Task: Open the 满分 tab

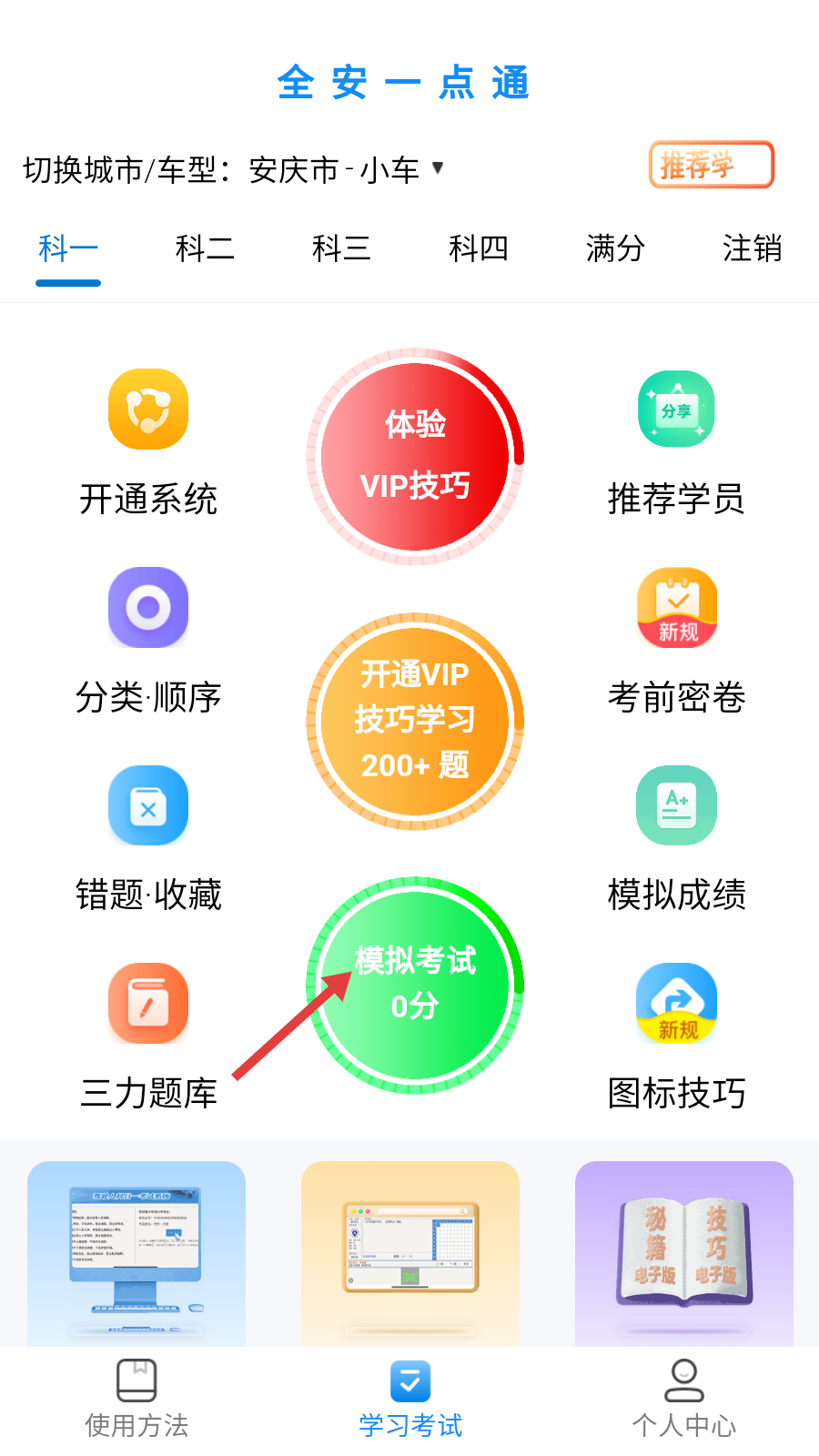Action: 615,248
